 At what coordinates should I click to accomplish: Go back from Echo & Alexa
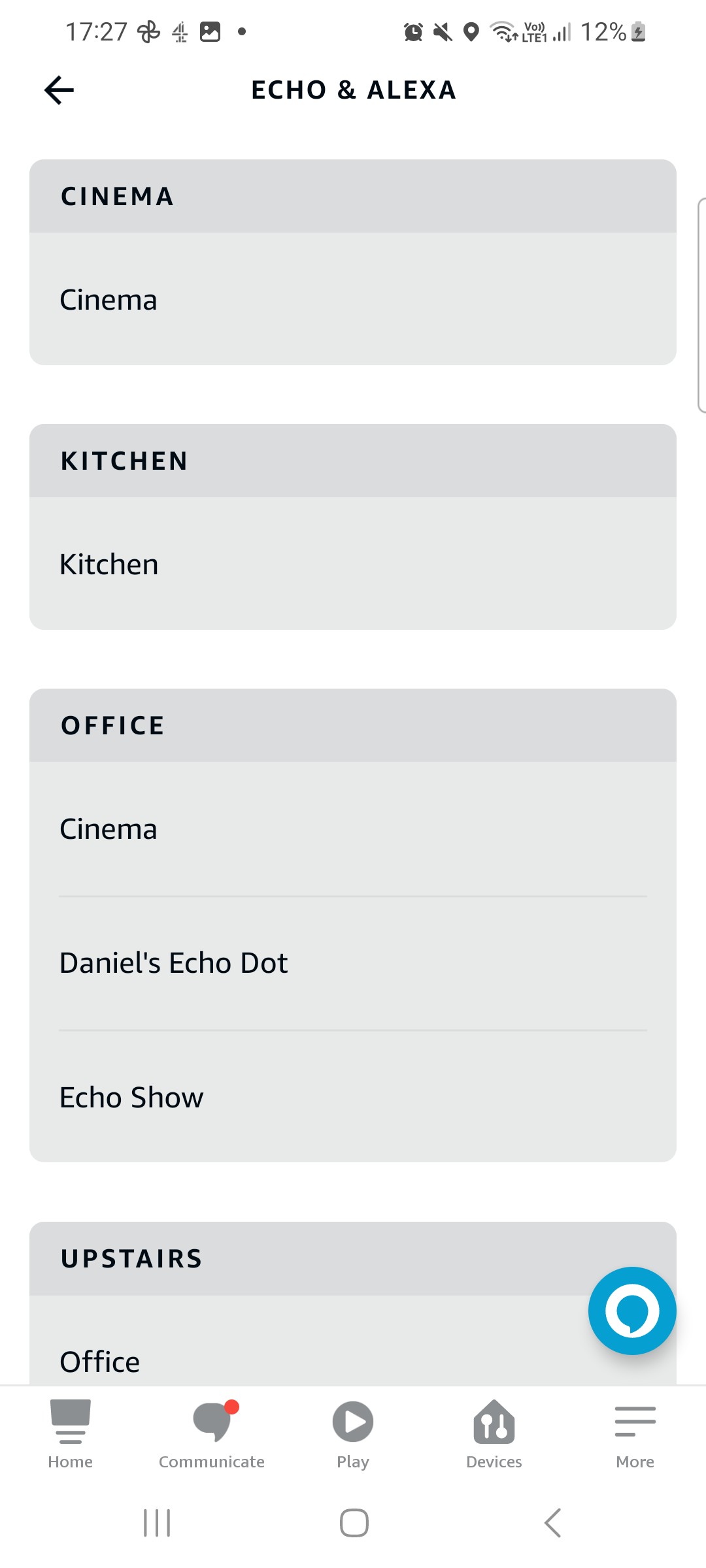pyautogui.click(x=59, y=90)
